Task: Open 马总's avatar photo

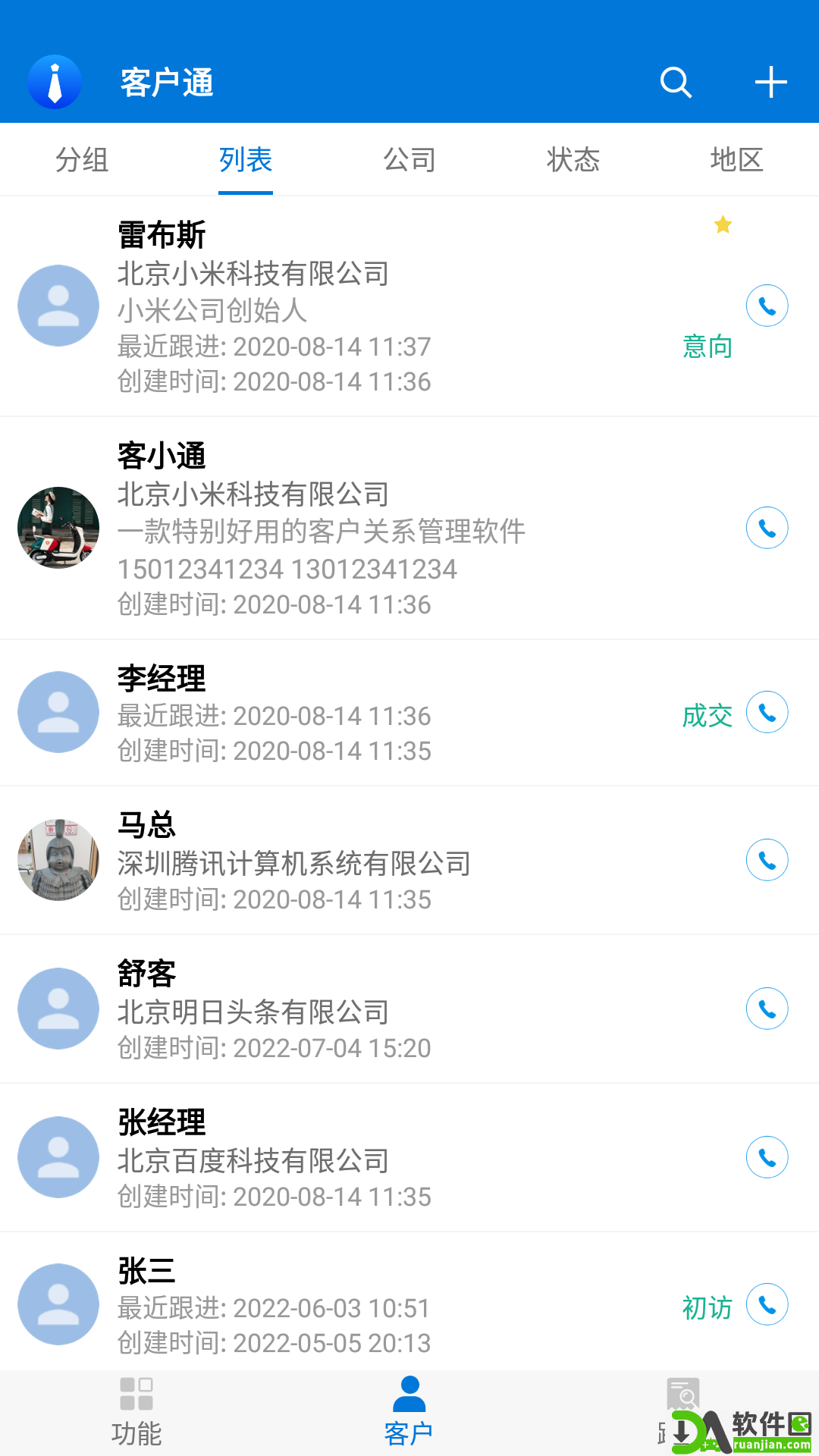Action: [58, 859]
